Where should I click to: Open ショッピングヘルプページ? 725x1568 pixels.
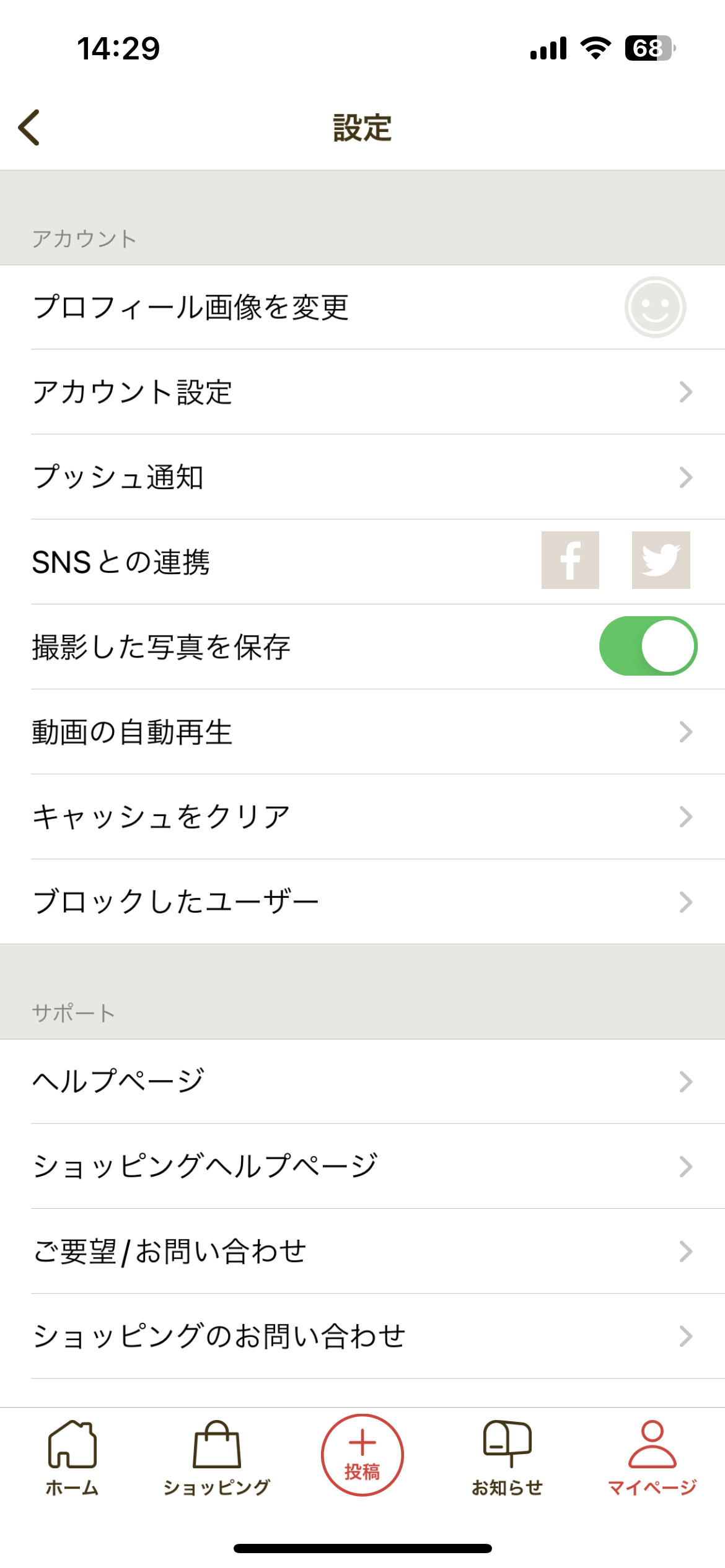click(x=362, y=1166)
